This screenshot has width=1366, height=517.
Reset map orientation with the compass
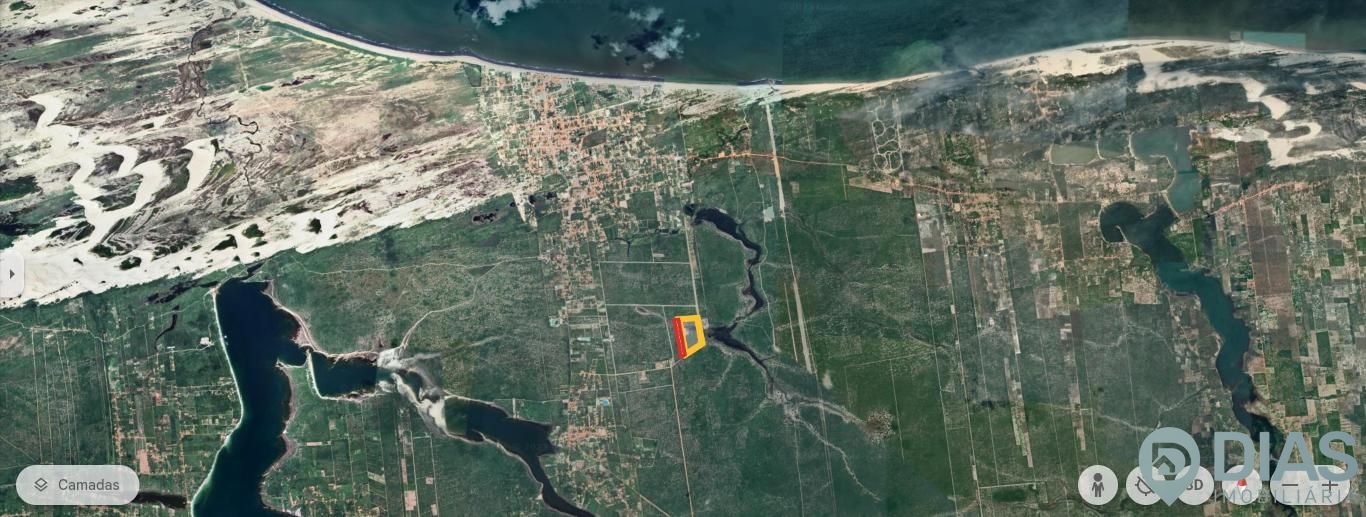coord(1241,486)
